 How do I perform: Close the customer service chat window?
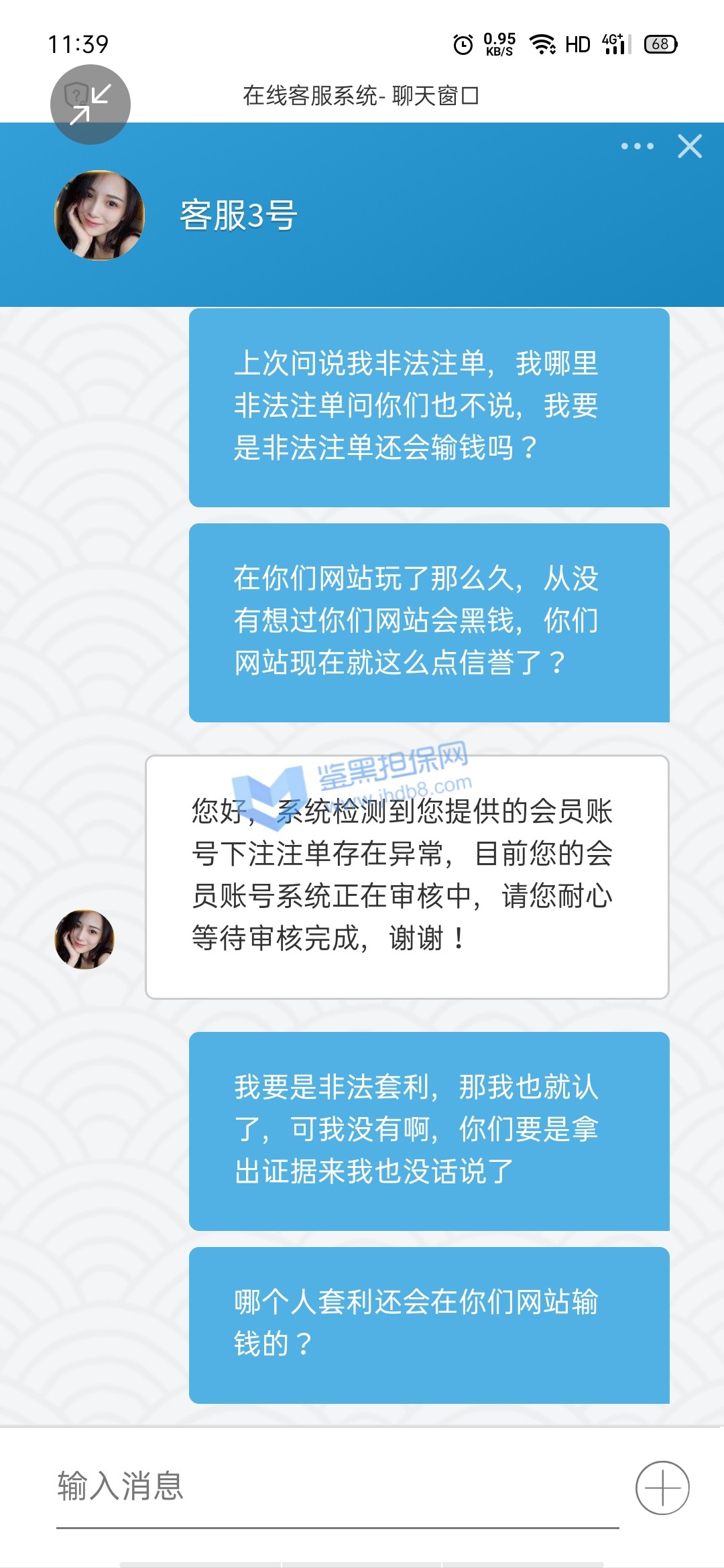pos(689,146)
